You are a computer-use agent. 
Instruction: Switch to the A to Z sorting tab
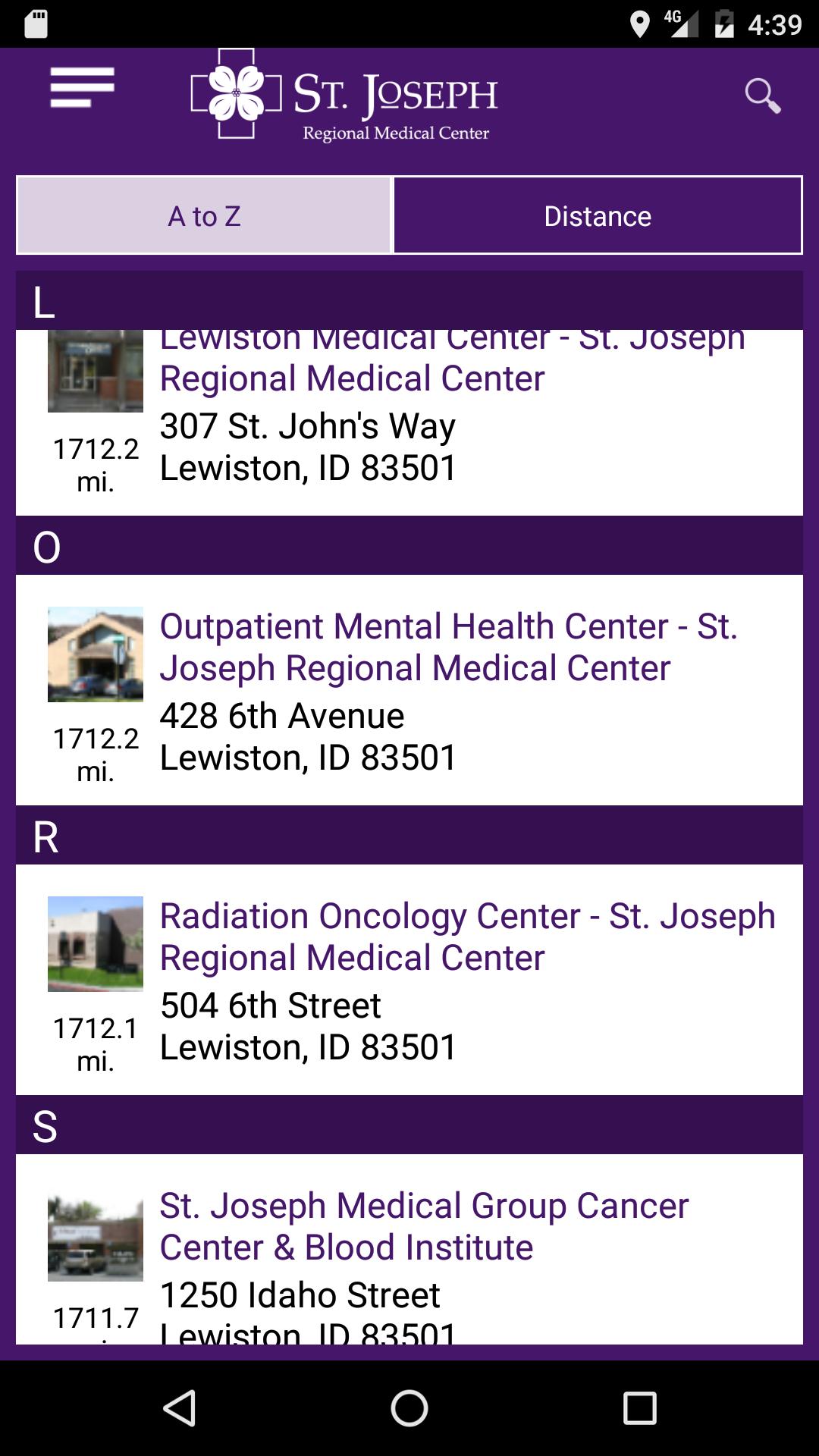tap(203, 215)
